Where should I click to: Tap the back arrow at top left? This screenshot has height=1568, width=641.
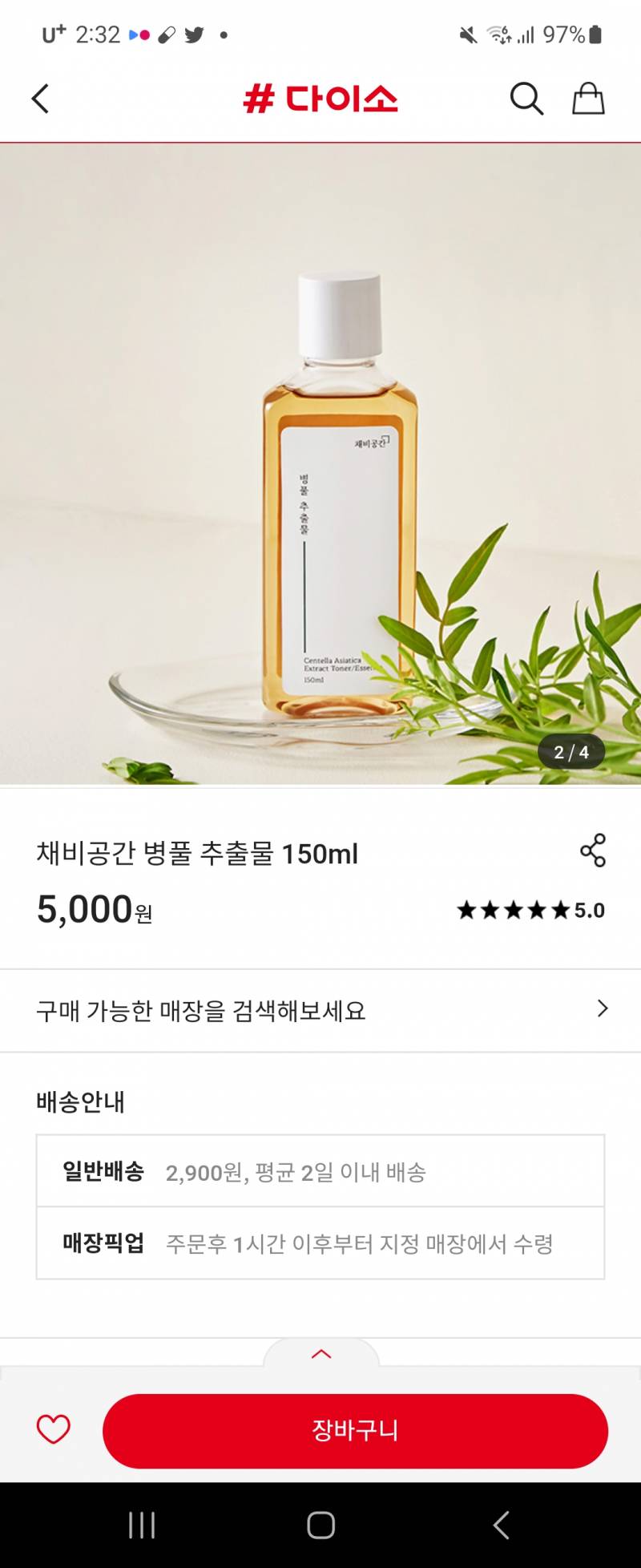pyautogui.click(x=40, y=99)
